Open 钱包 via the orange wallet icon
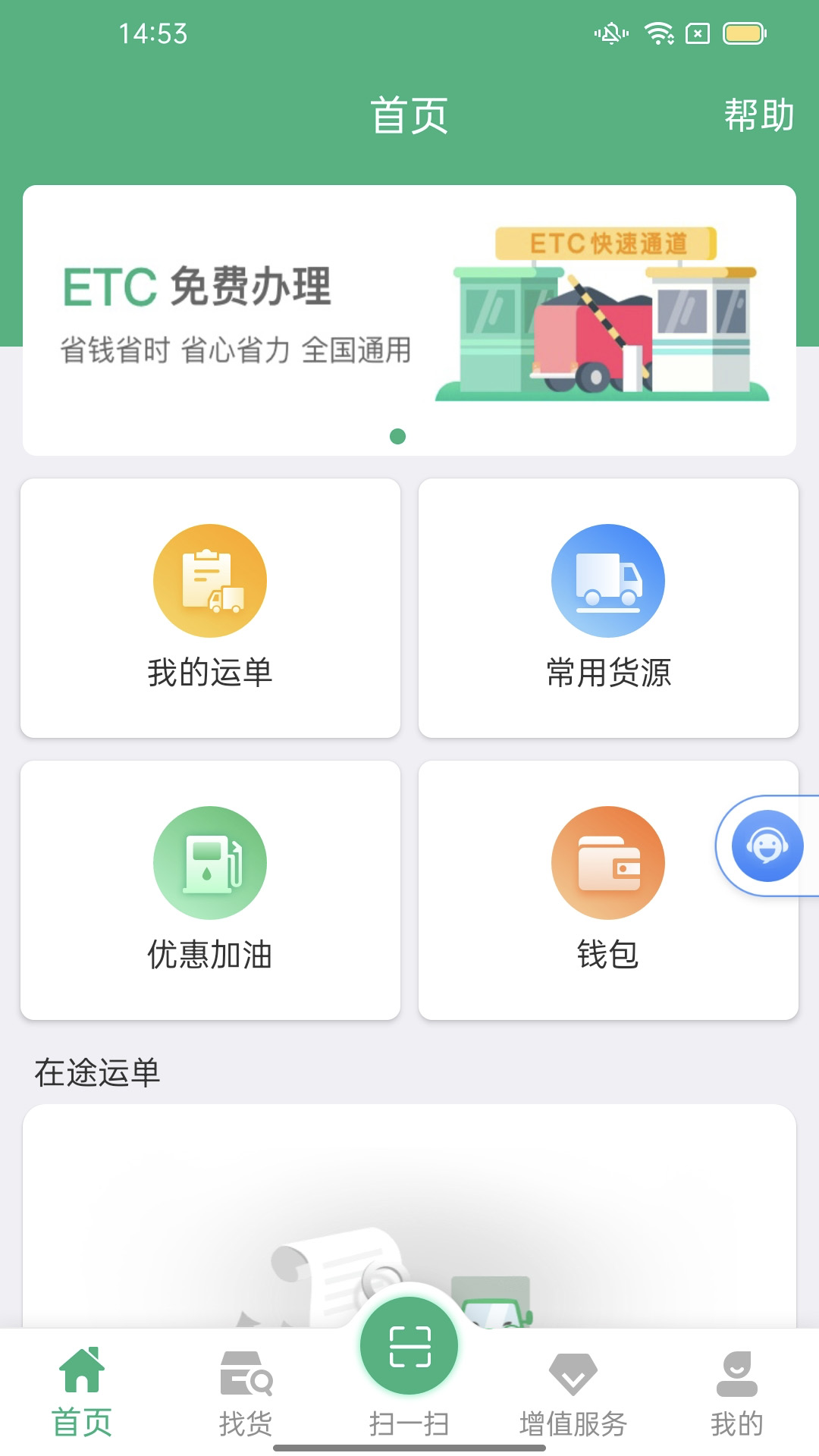This screenshot has height=1456, width=819. (607, 862)
